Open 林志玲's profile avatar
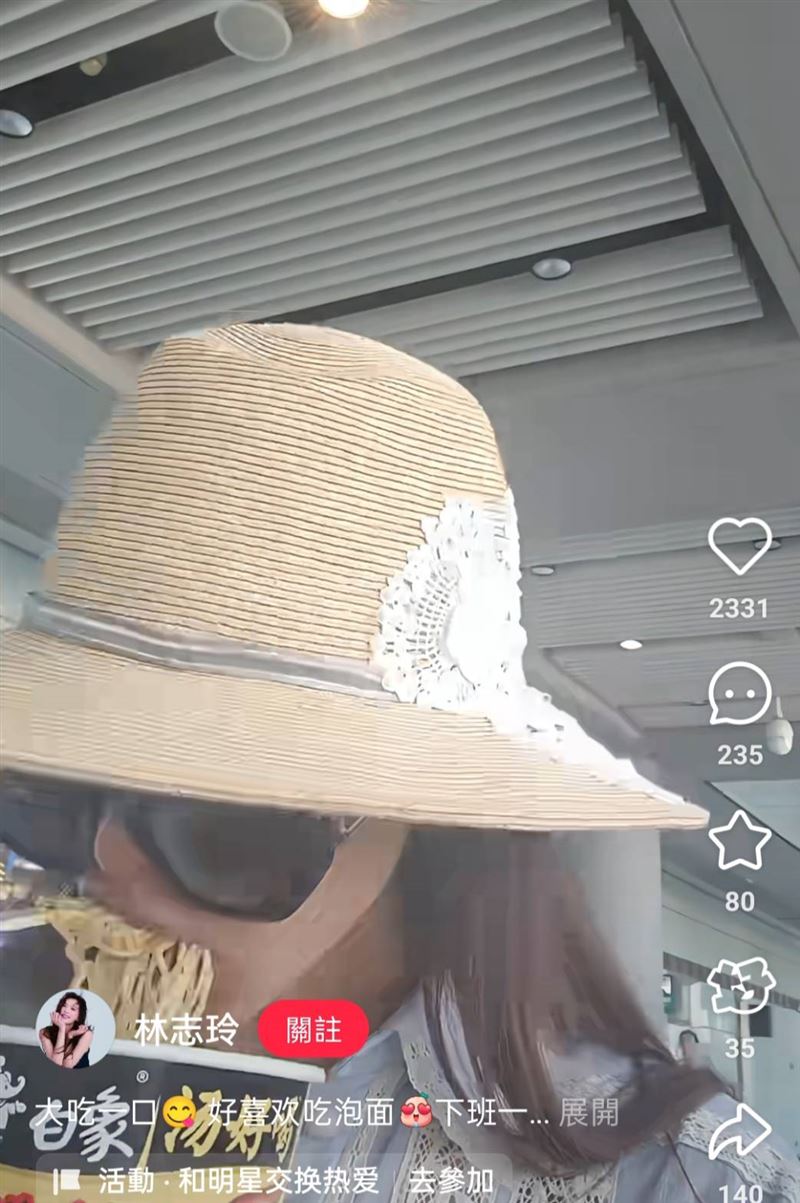The width and height of the screenshot is (800, 1203). pyautogui.click(x=75, y=1029)
